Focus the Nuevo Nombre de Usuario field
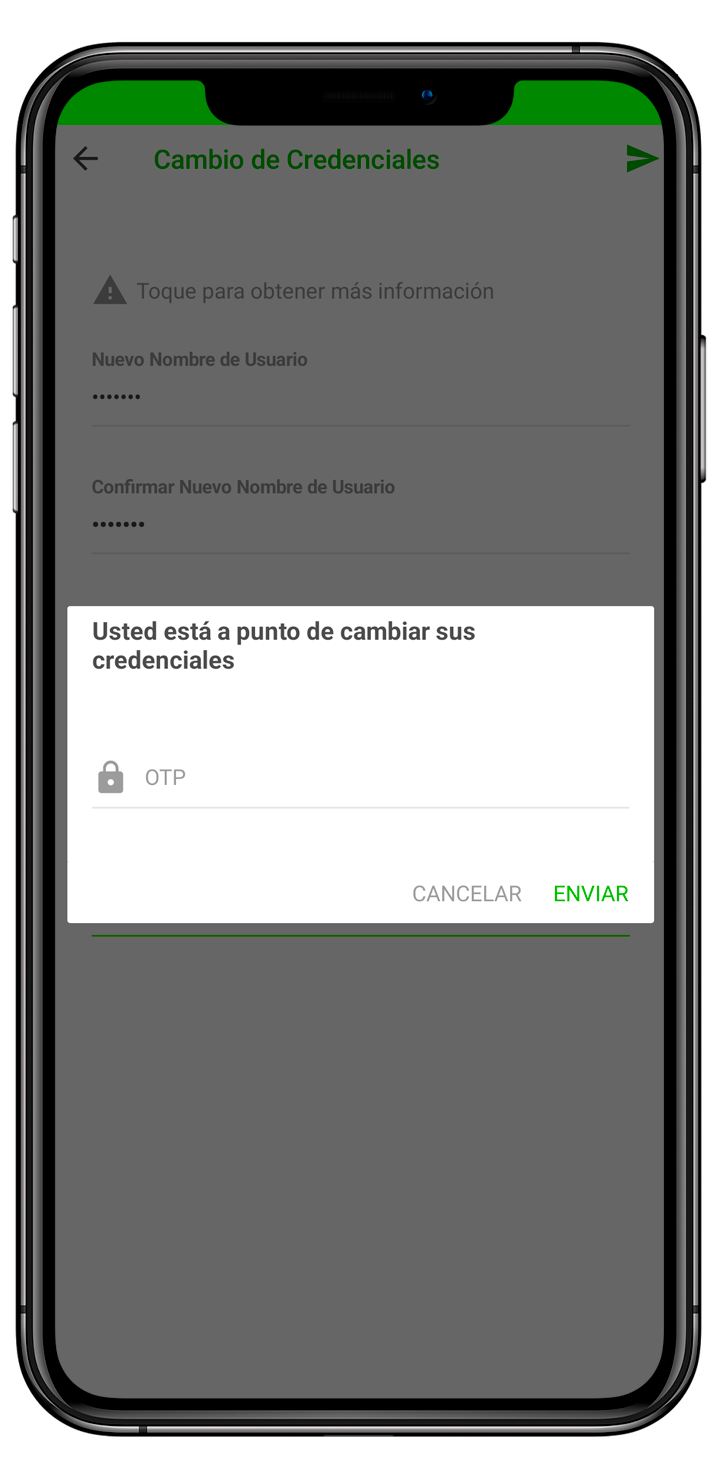This screenshot has width=720, height=1480. coord(360,397)
